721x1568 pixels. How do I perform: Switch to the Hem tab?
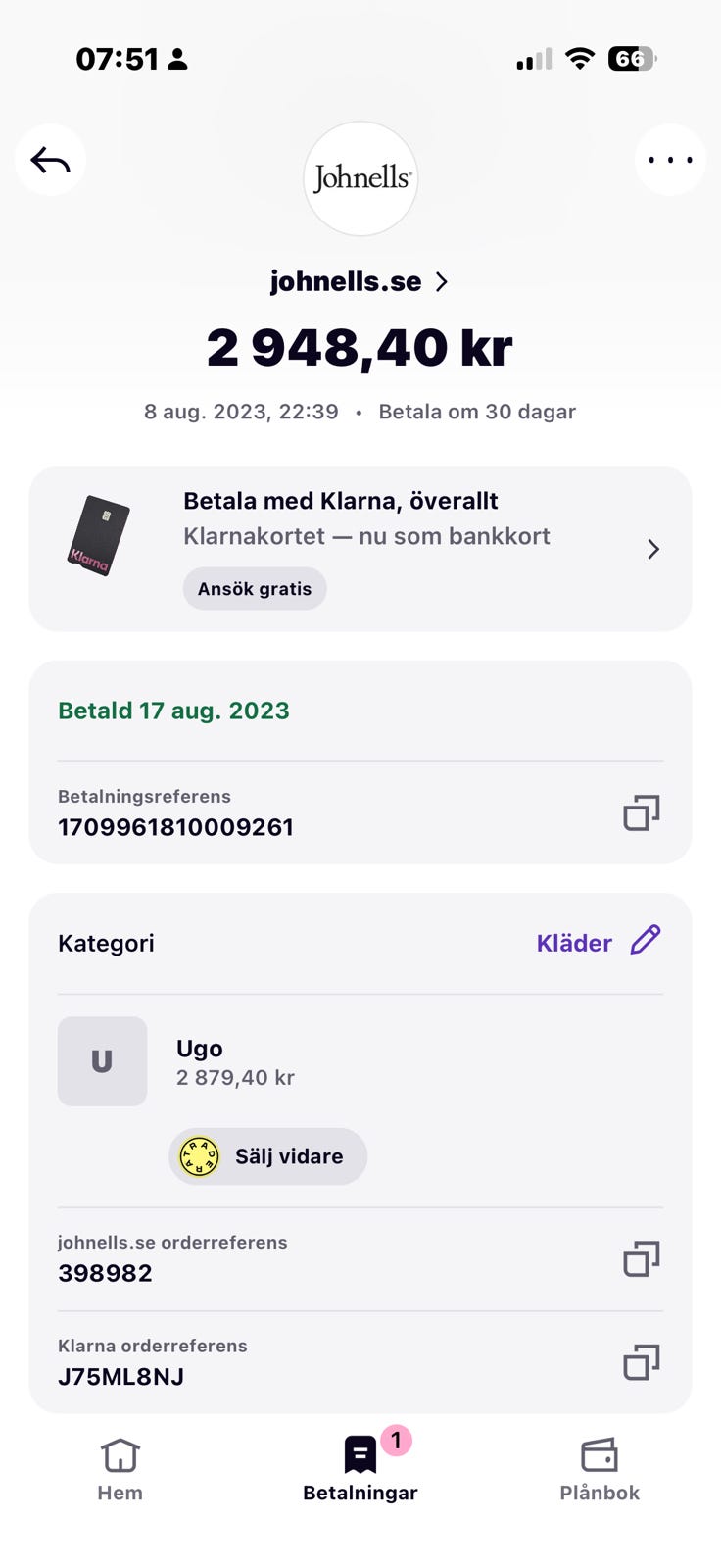(120, 1468)
